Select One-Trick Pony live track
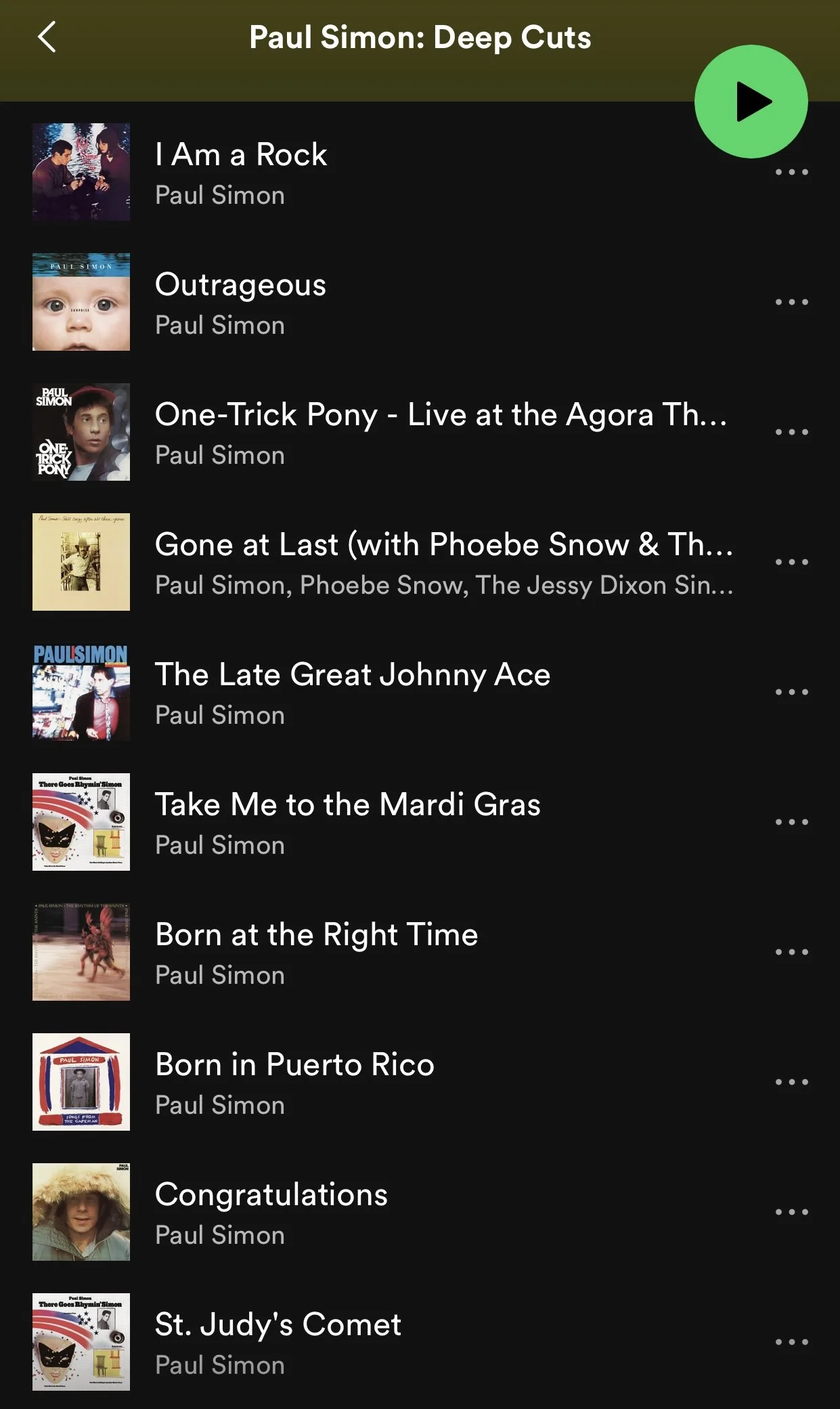Image resolution: width=840 pixels, height=1409 pixels. click(440, 415)
